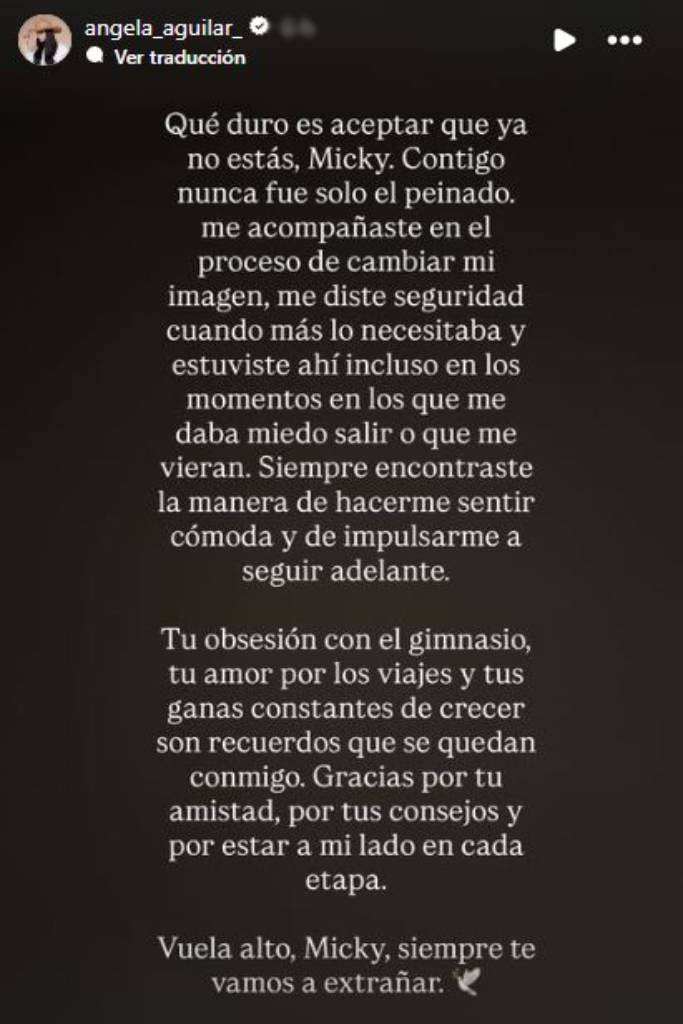Open angela_aguilar_ profile picture

pyautogui.click(x=44, y=41)
